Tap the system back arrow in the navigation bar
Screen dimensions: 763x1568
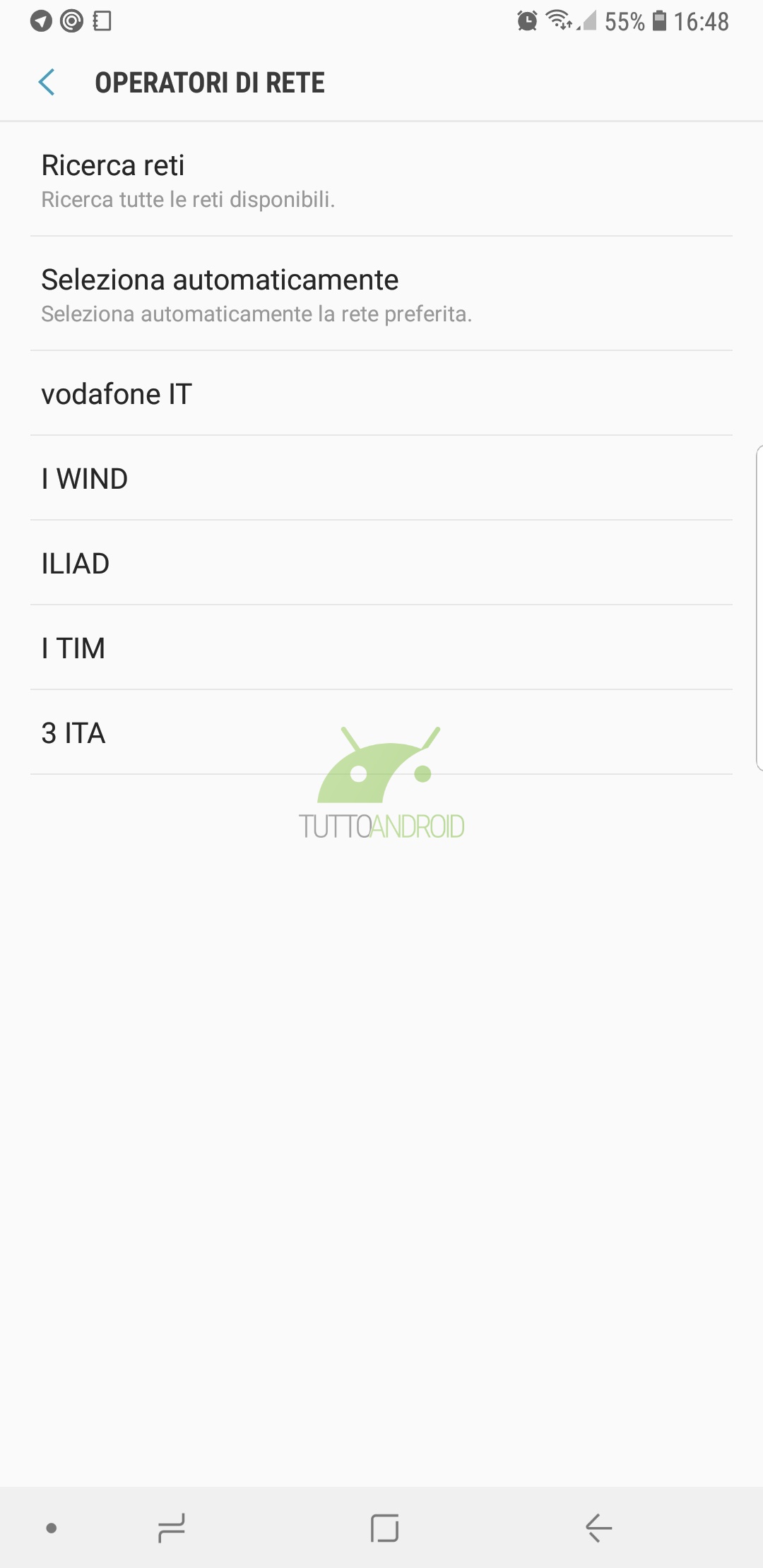tap(598, 1528)
